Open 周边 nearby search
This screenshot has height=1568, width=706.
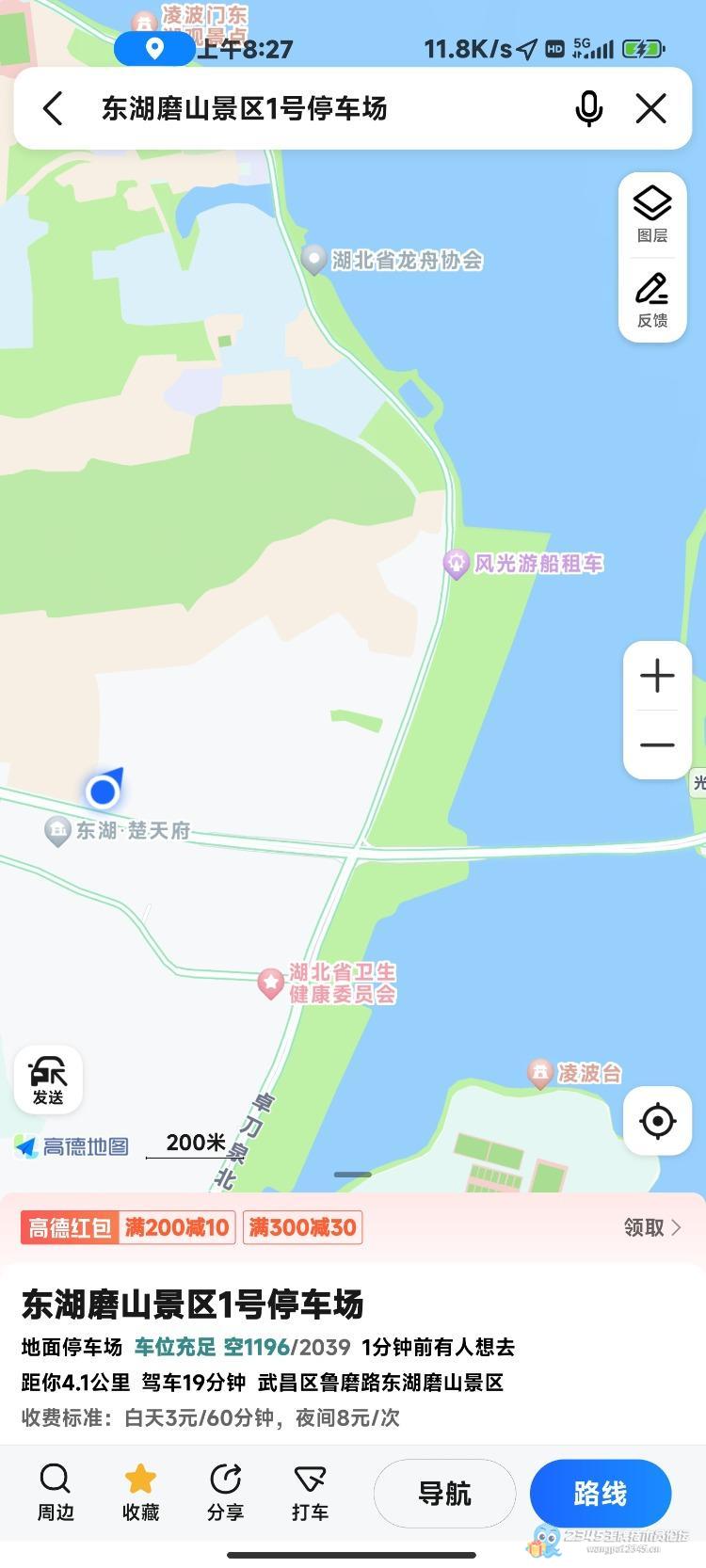coord(56,1493)
